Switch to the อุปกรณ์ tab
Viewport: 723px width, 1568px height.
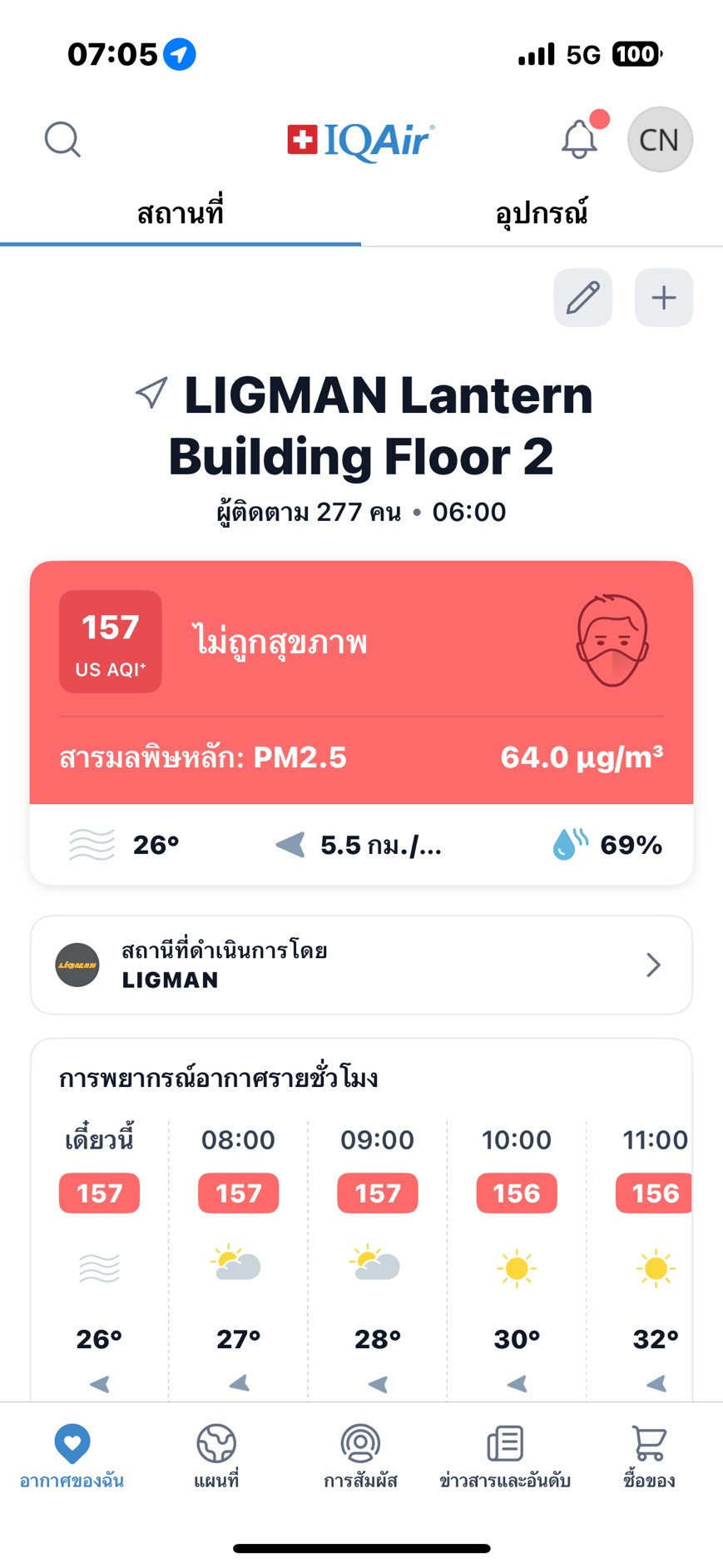click(x=542, y=213)
